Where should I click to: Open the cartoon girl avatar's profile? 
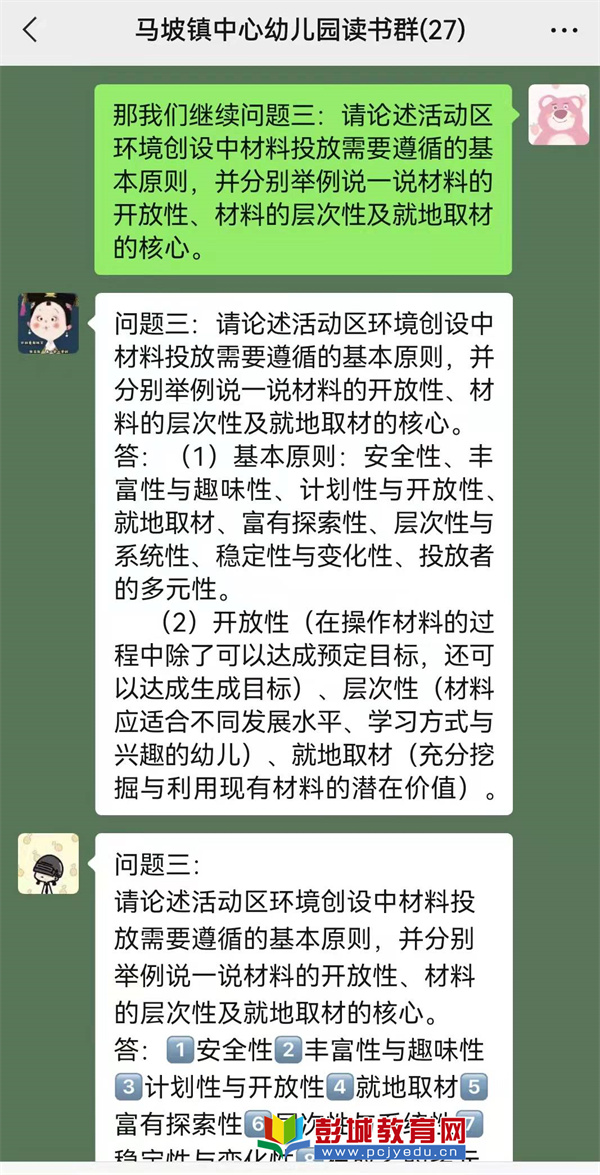click(48, 323)
